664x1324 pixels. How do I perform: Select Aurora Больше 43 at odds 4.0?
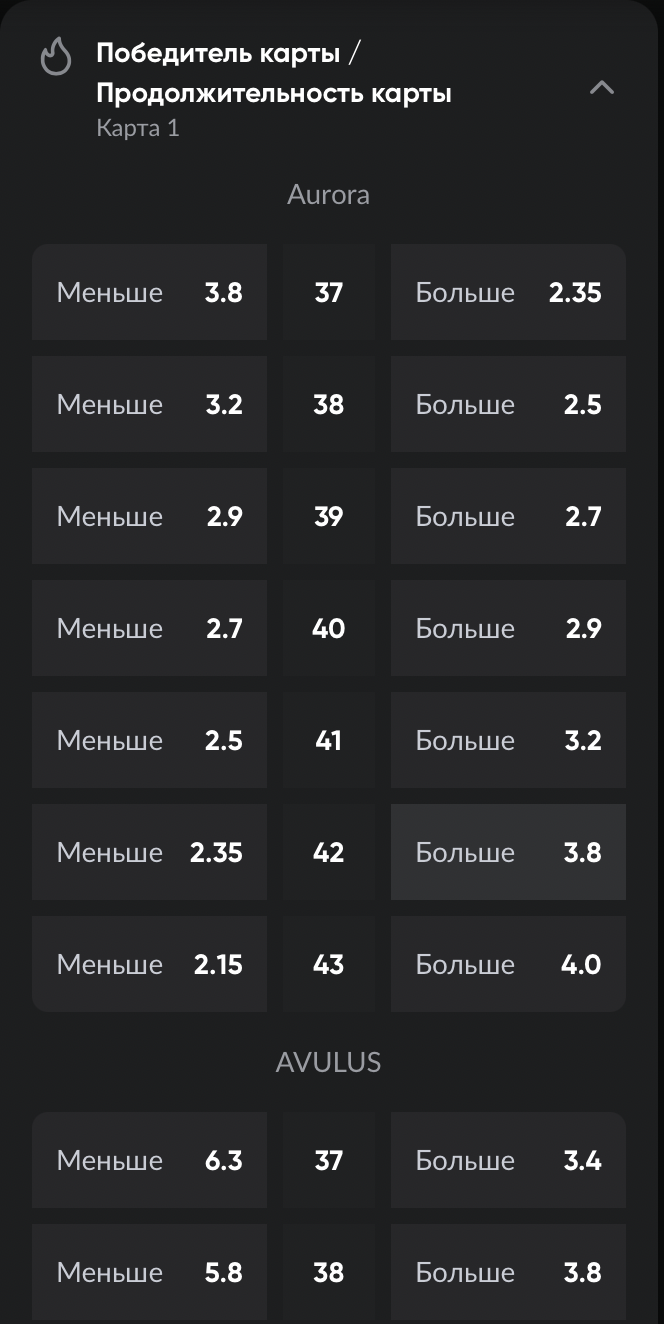508,964
